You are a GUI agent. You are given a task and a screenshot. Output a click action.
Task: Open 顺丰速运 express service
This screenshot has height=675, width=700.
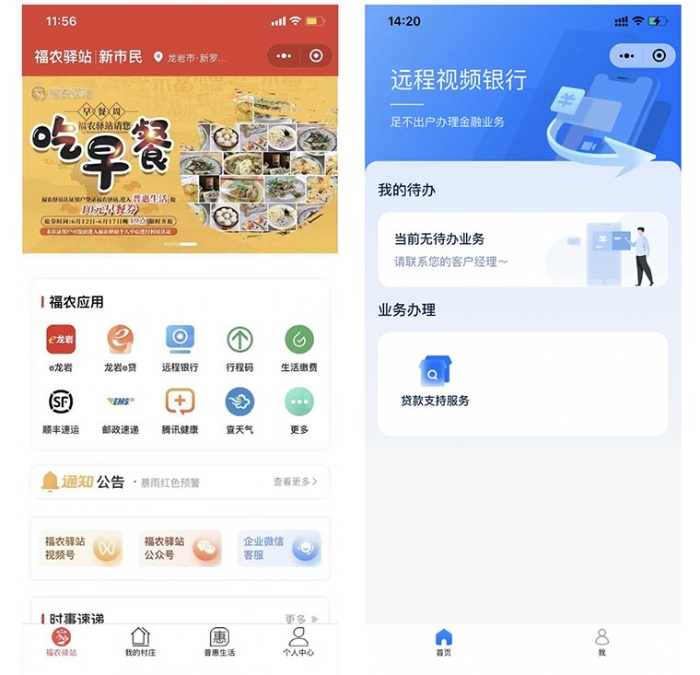pyautogui.click(x=61, y=408)
